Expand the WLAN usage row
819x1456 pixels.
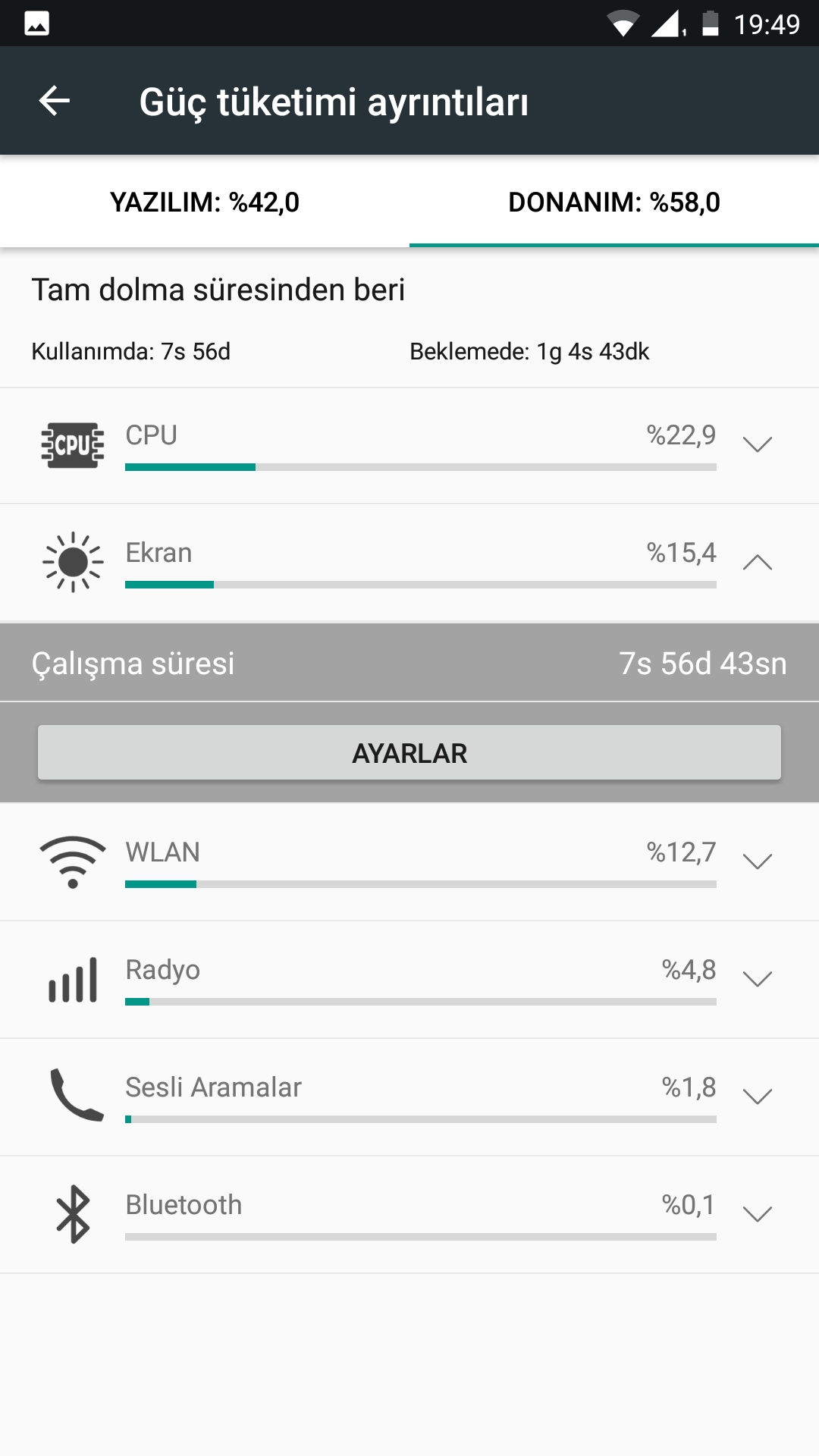click(757, 861)
